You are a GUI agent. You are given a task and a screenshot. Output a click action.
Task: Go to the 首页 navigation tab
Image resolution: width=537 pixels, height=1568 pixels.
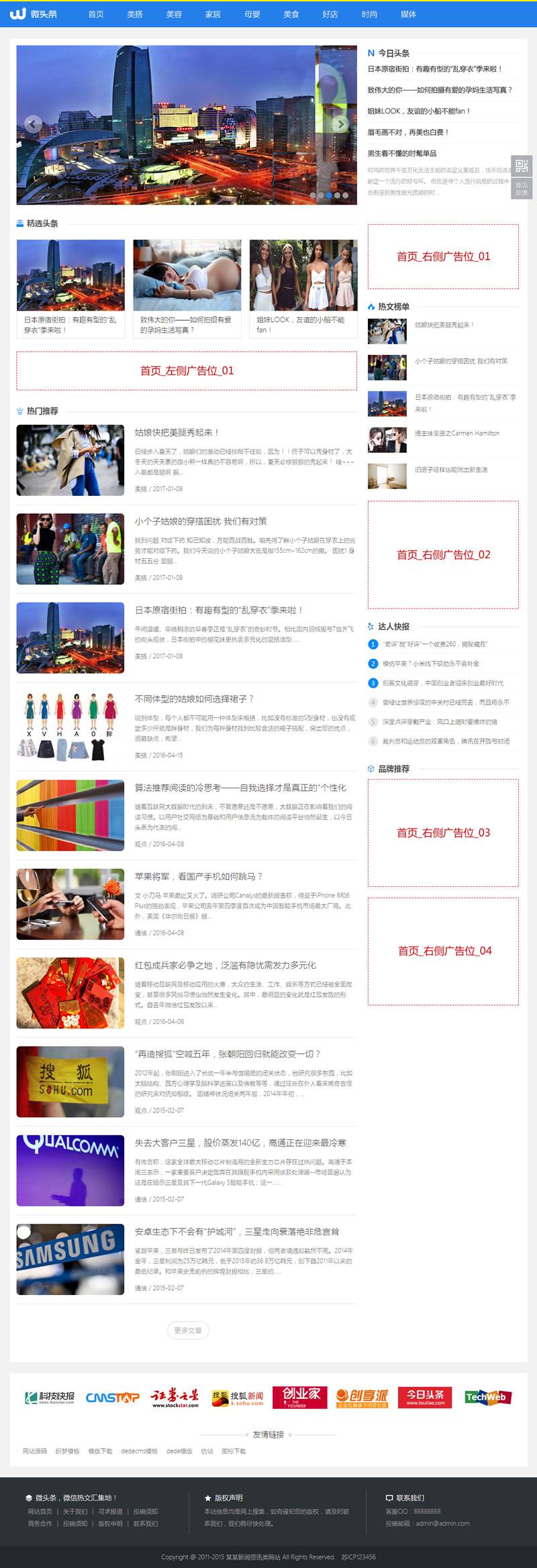coord(96,14)
